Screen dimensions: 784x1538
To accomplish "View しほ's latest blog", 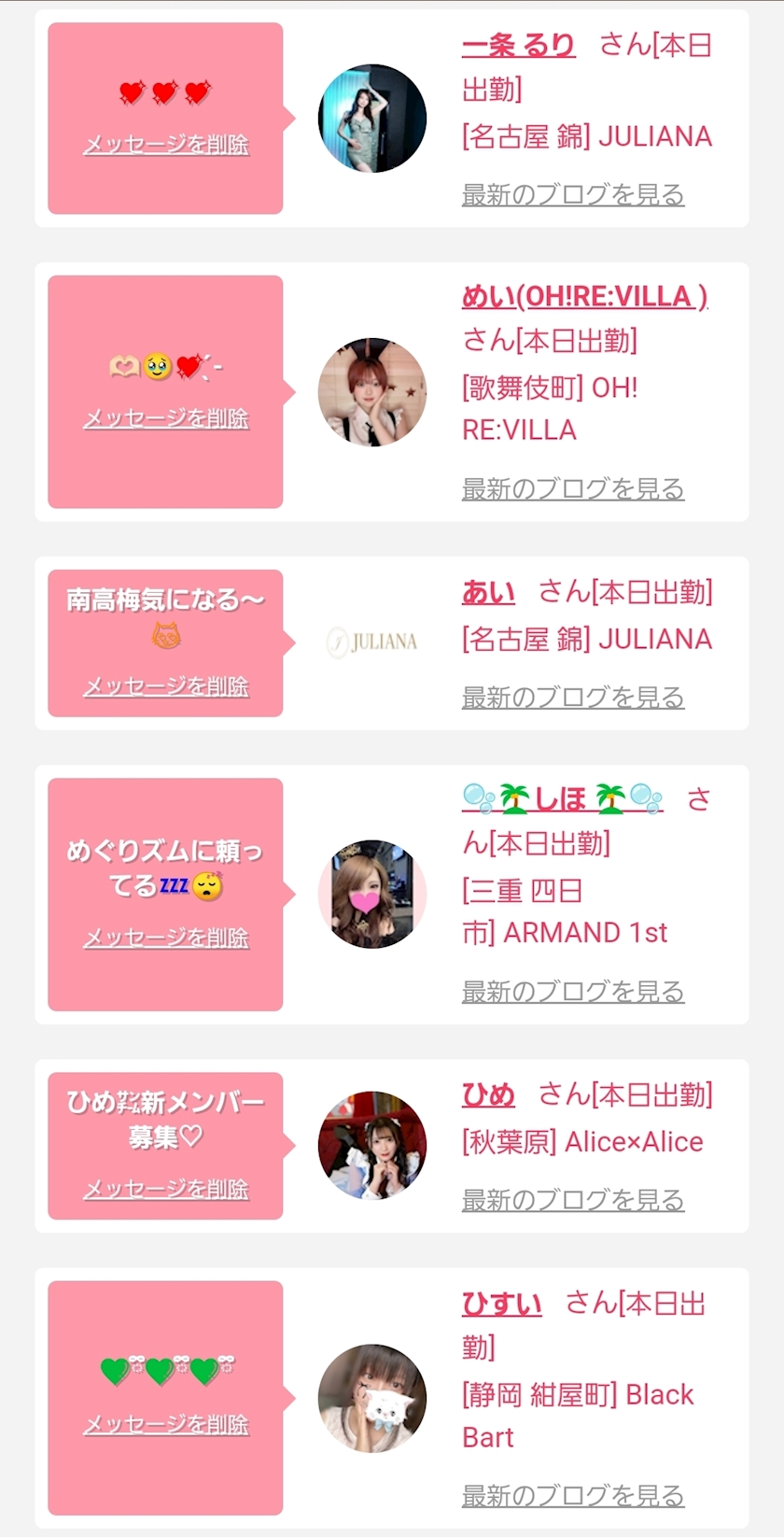I will click(573, 991).
